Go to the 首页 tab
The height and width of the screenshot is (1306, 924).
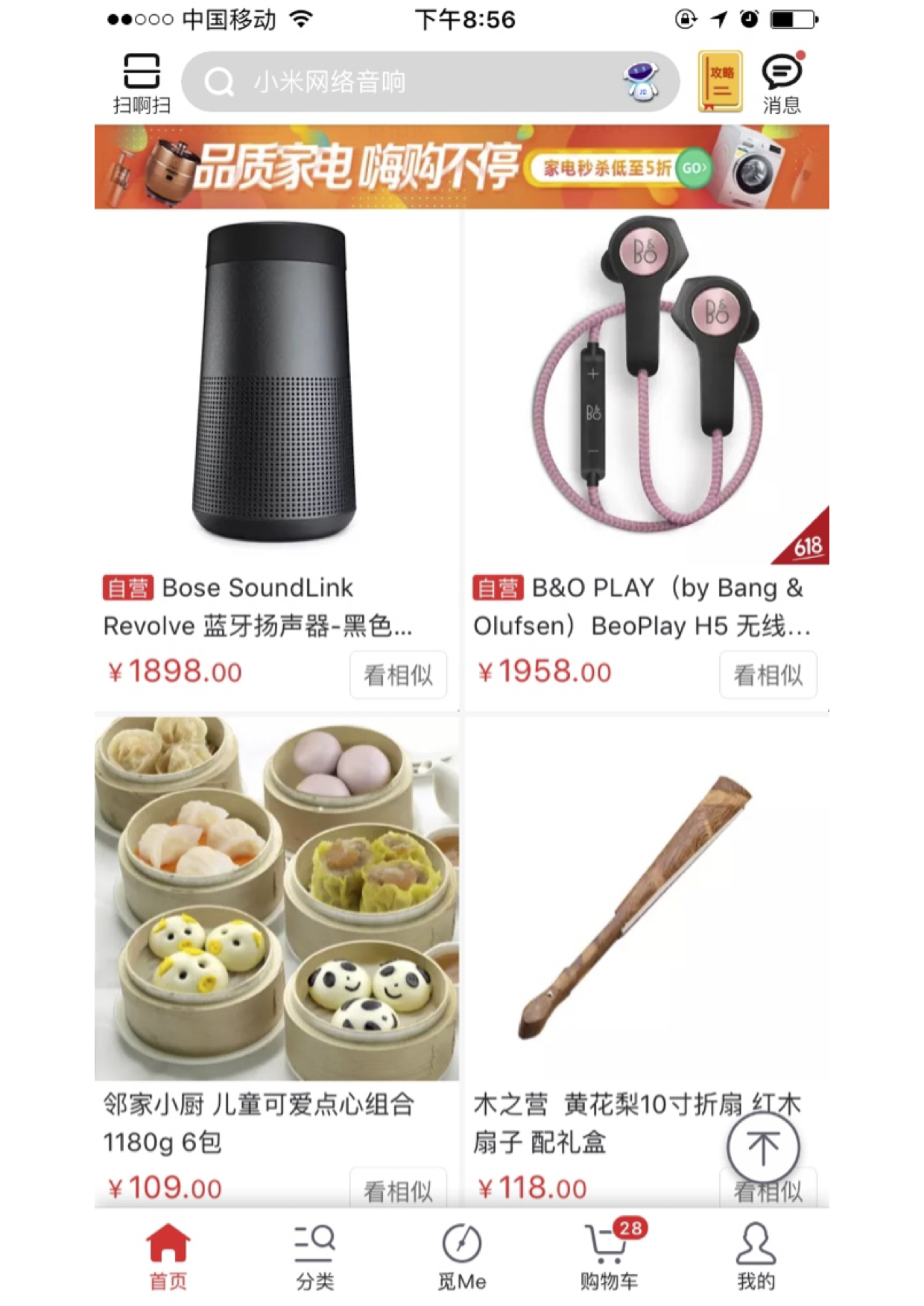click(x=168, y=1256)
